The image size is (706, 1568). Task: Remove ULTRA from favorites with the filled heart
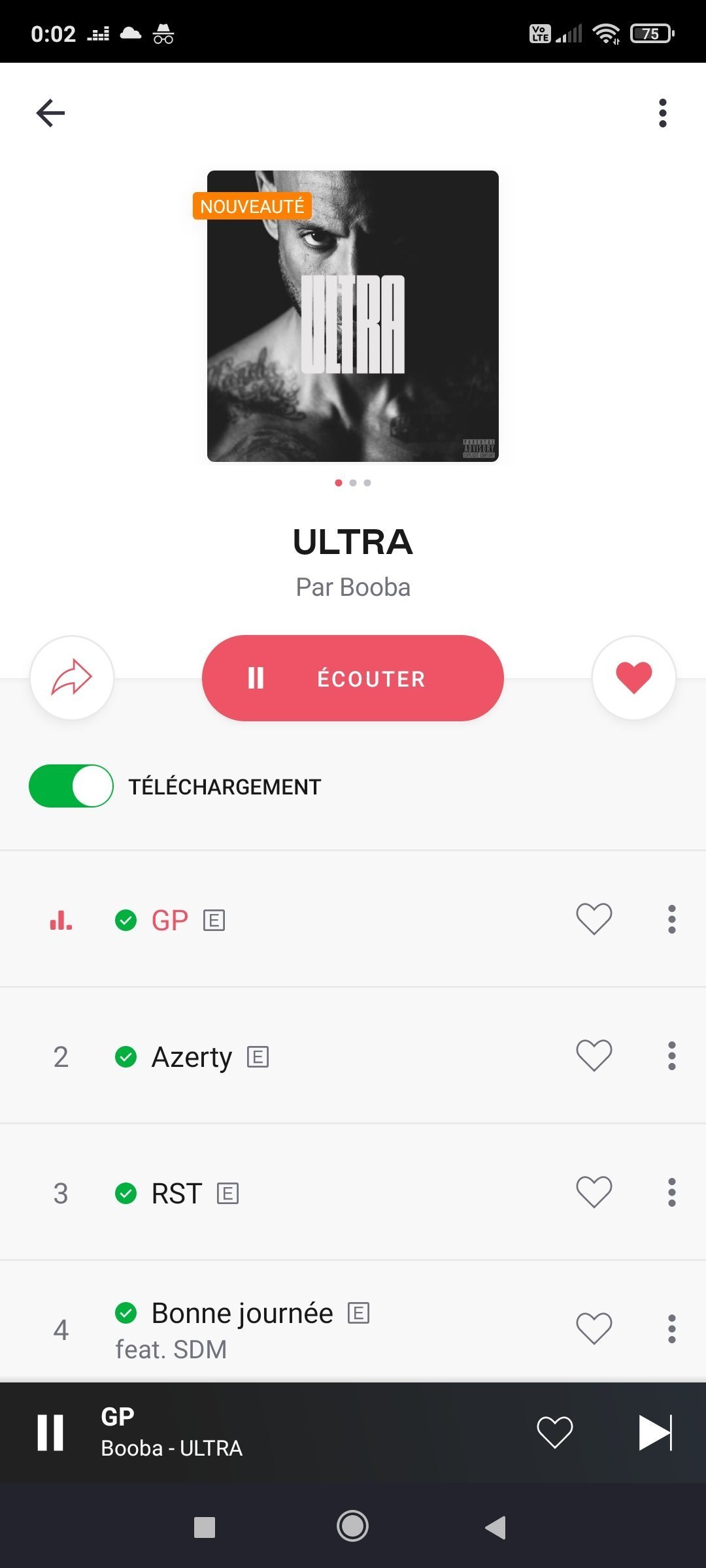pyautogui.click(x=633, y=678)
